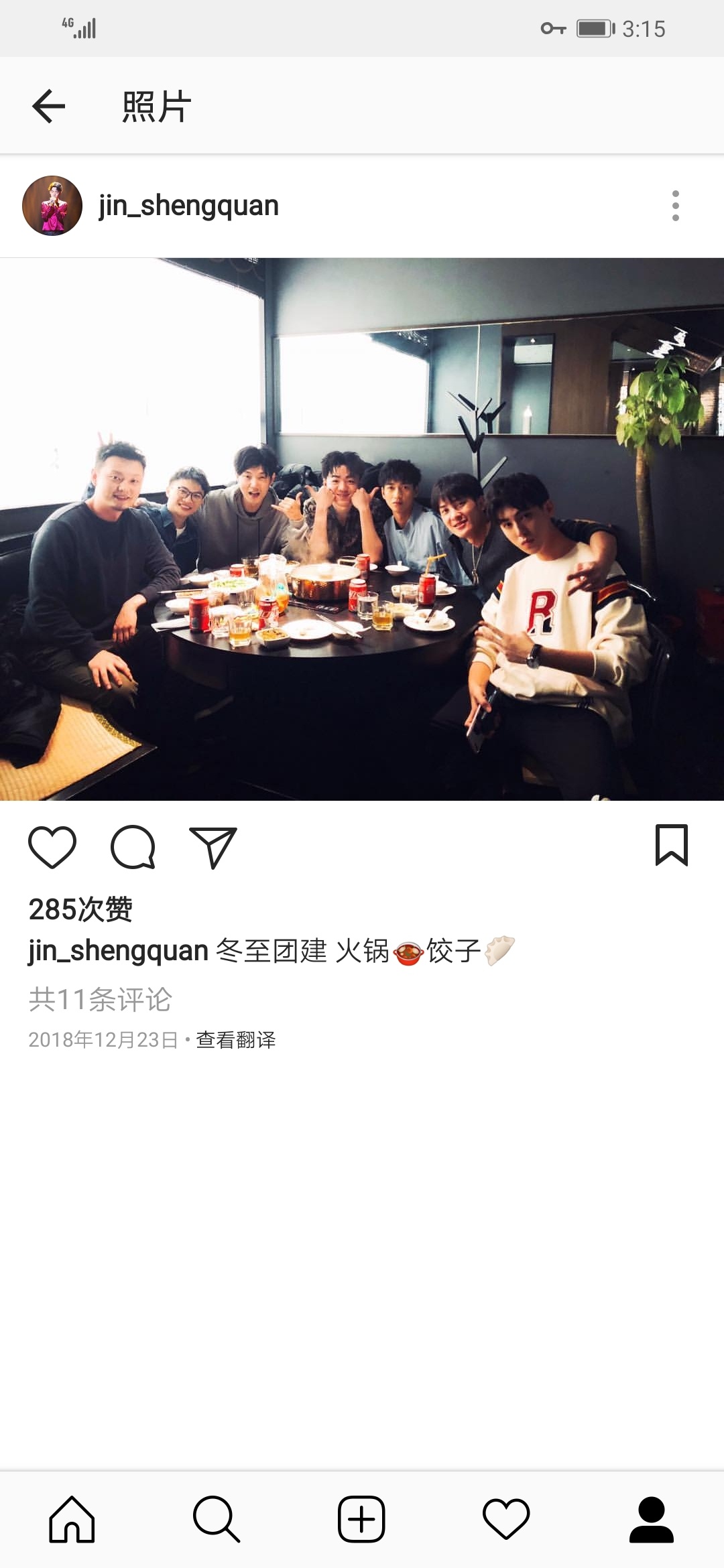Open jin_shengquan's profile picture
Viewport: 724px width, 1568px height.
[x=52, y=206]
